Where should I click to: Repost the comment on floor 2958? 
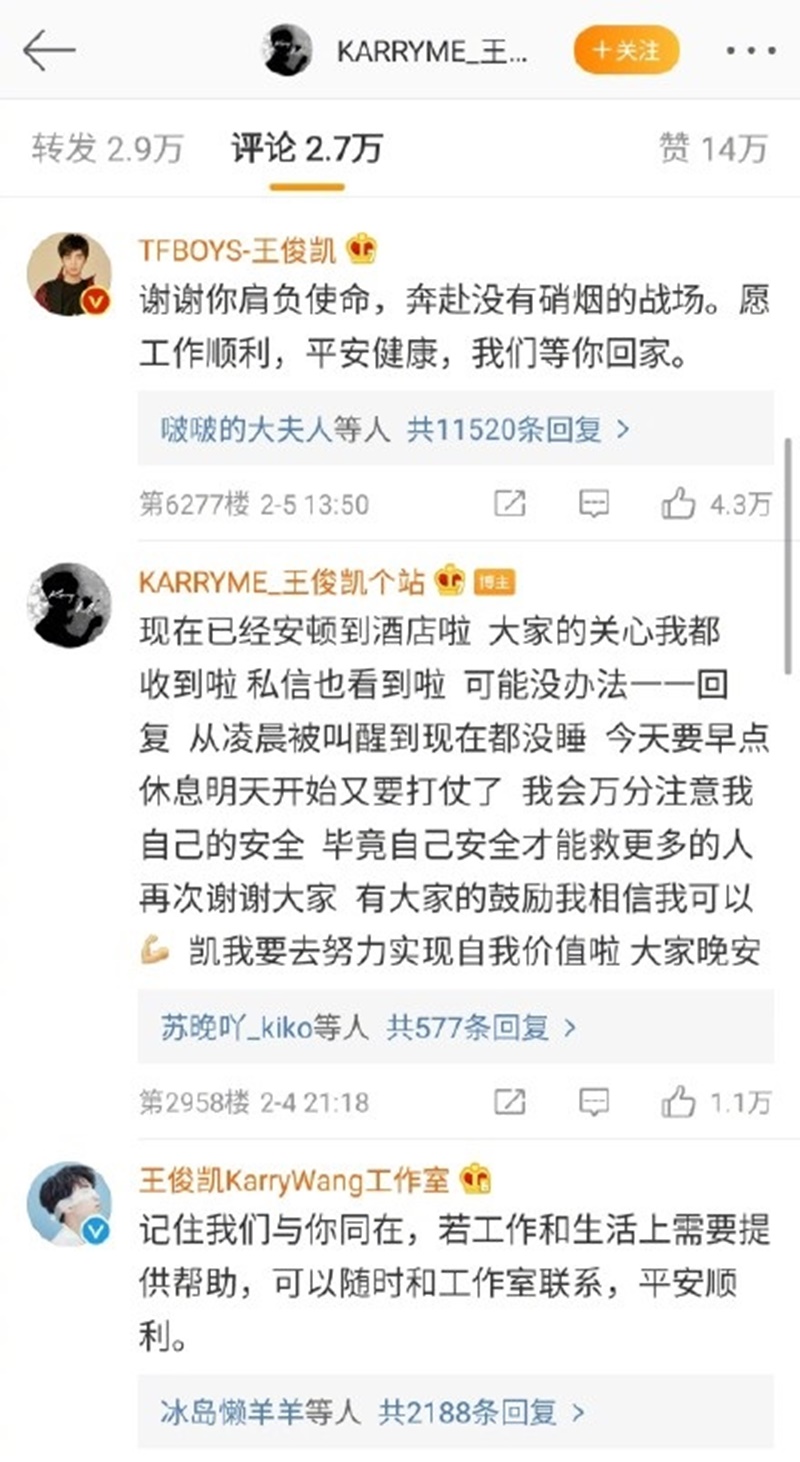tap(510, 1102)
